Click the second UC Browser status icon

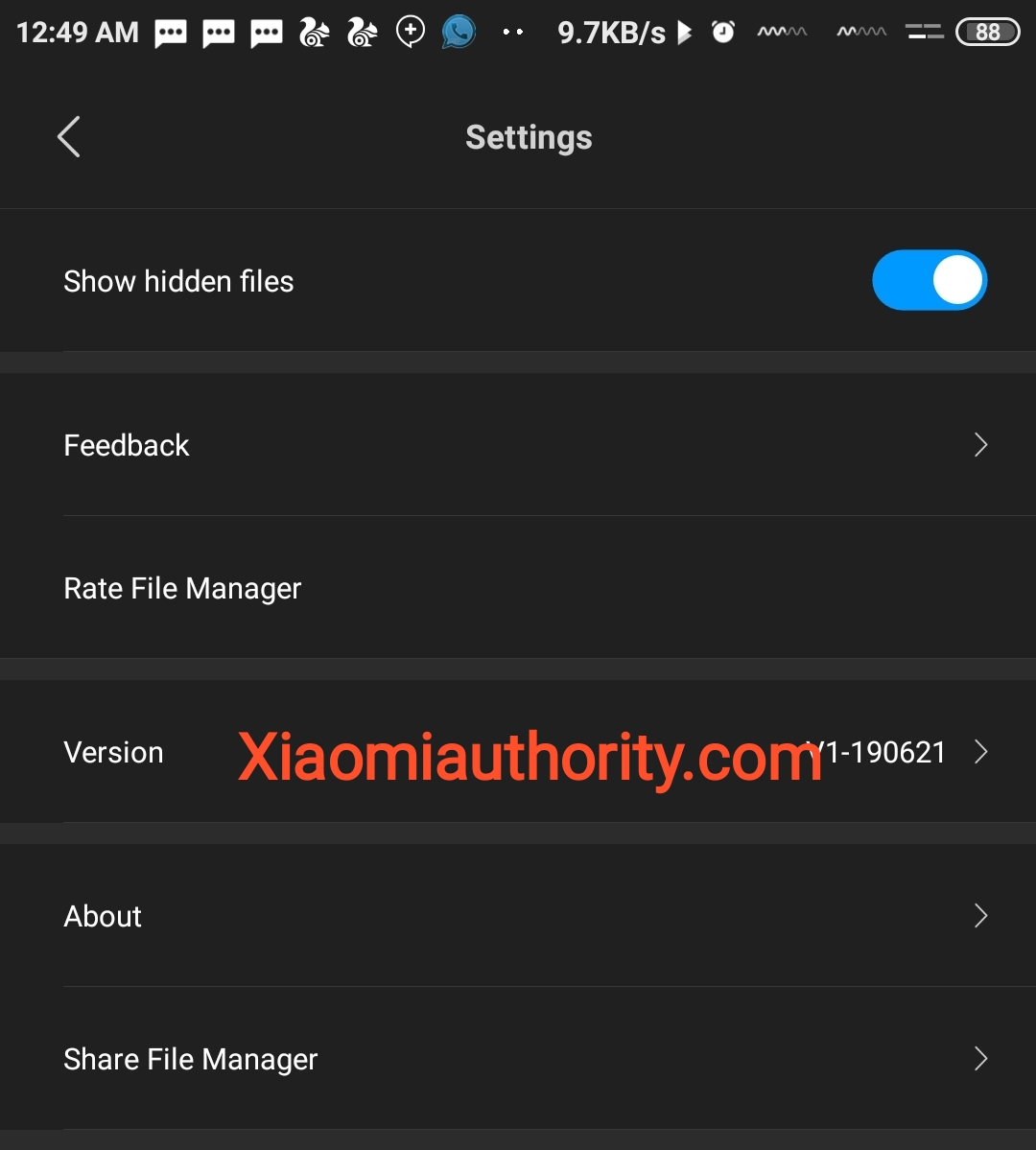362,31
